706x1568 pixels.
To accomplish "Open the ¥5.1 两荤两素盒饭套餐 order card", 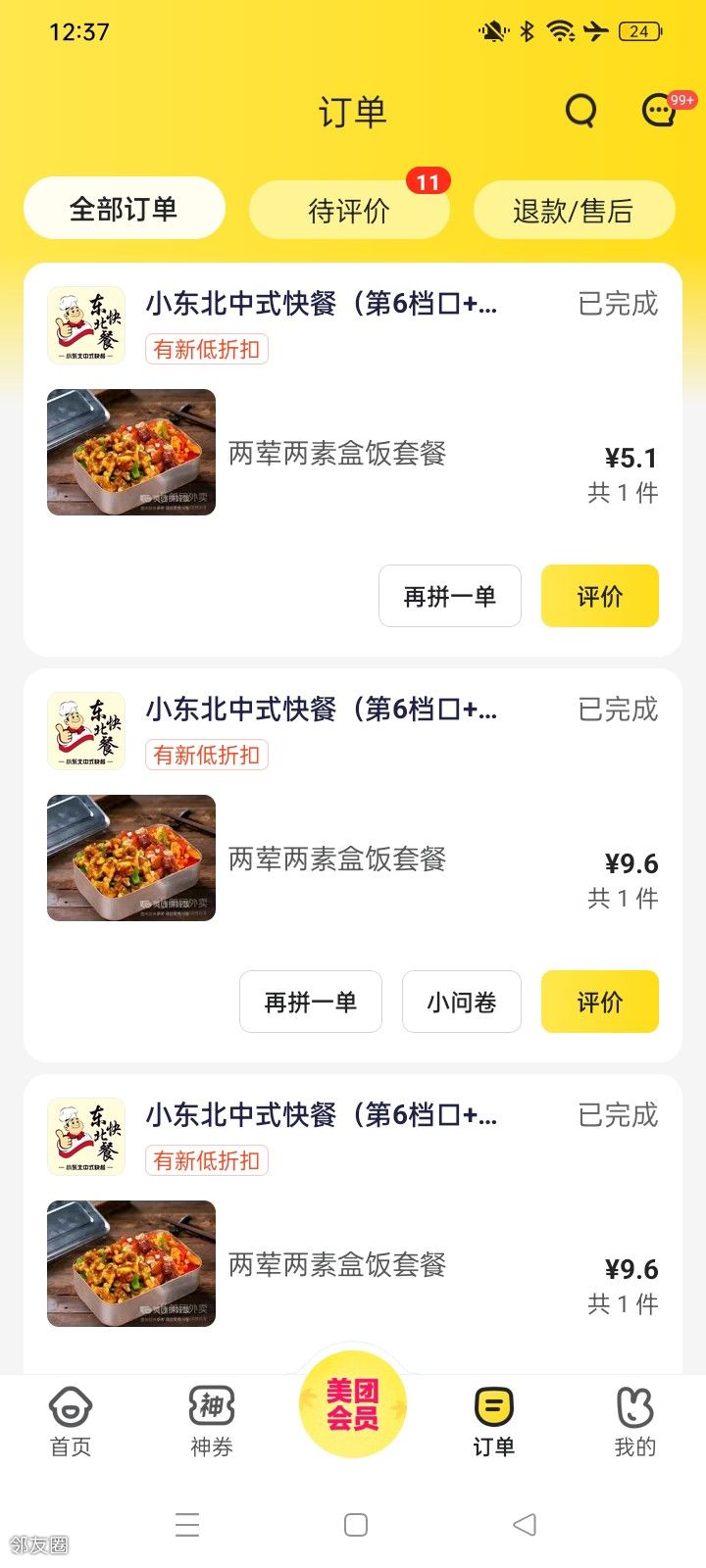I will click(x=337, y=454).
